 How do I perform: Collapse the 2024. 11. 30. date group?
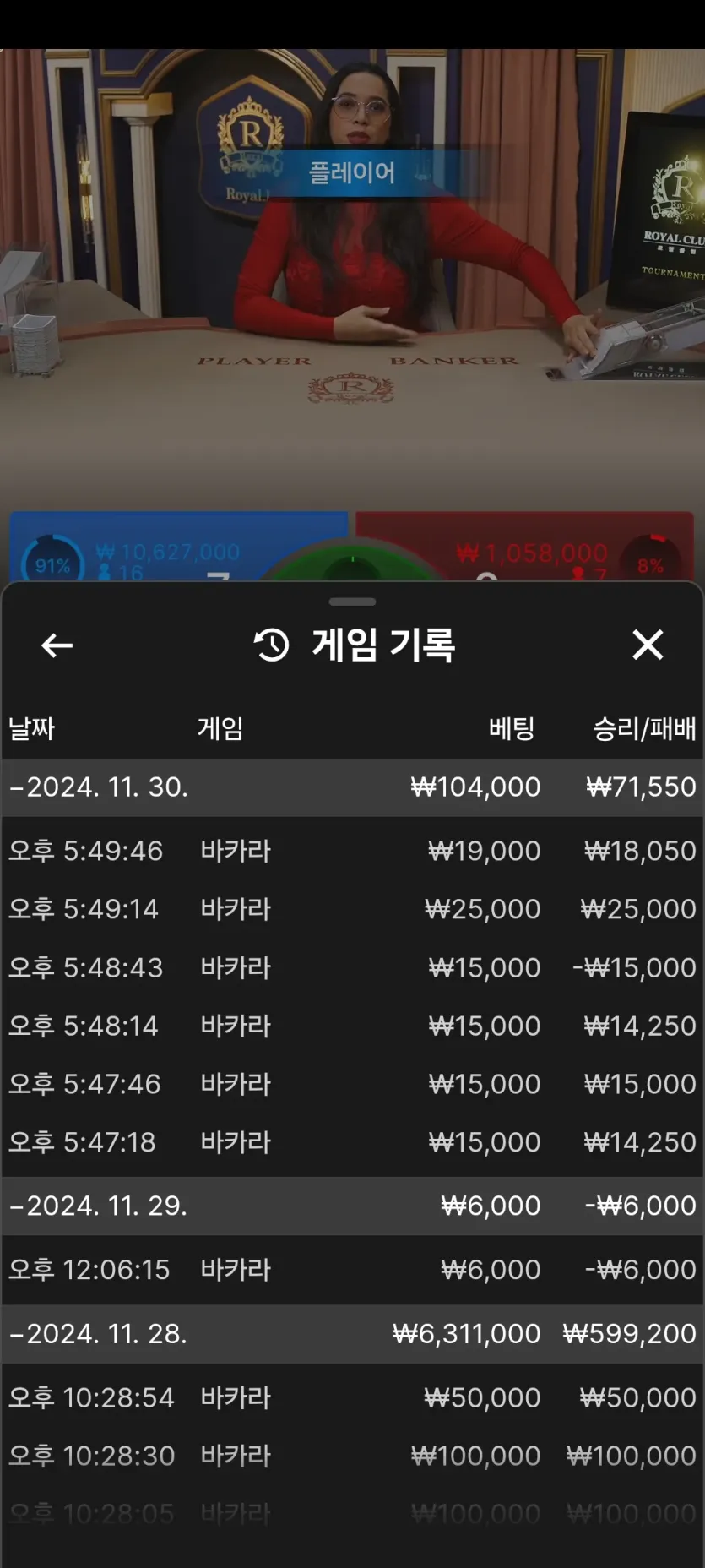[x=99, y=787]
